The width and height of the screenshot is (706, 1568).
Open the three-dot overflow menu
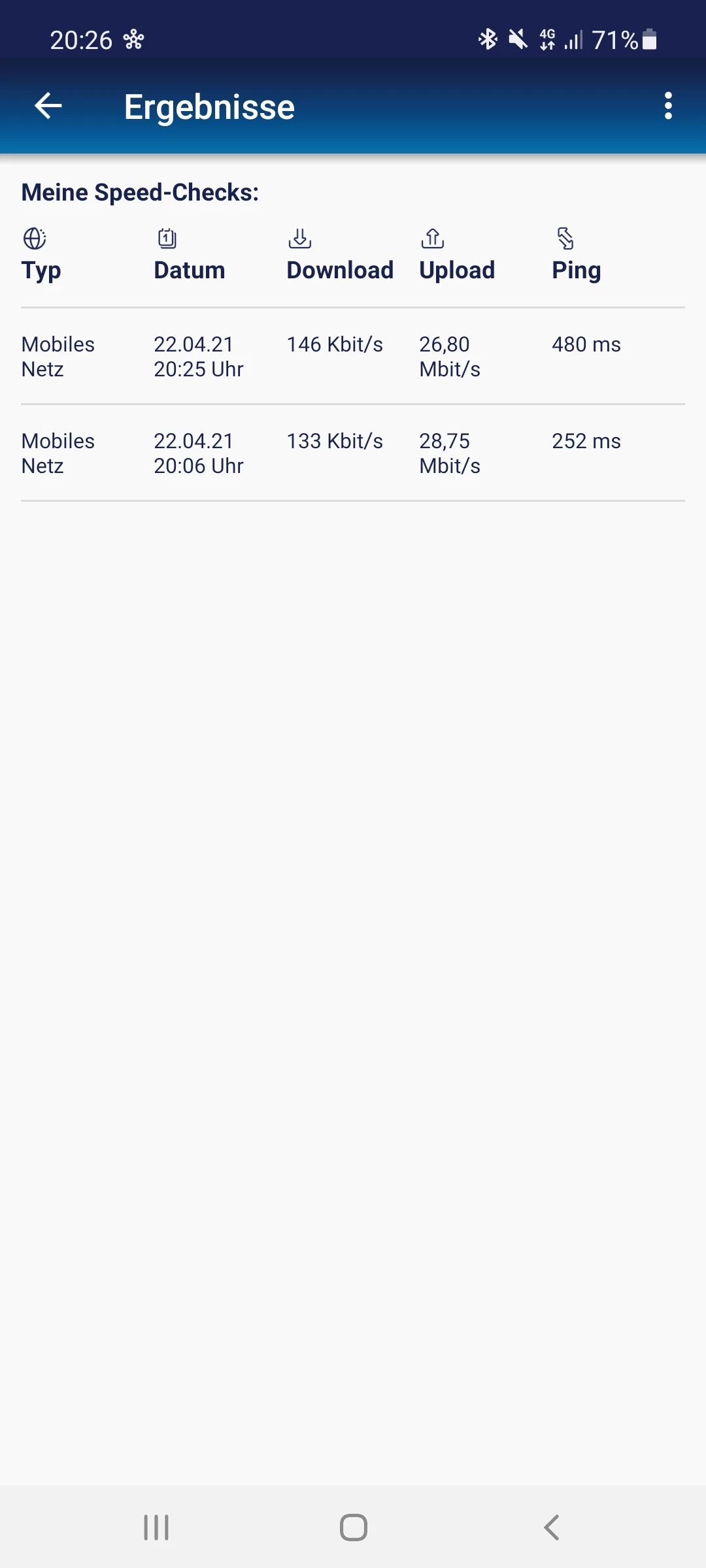click(x=667, y=106)
